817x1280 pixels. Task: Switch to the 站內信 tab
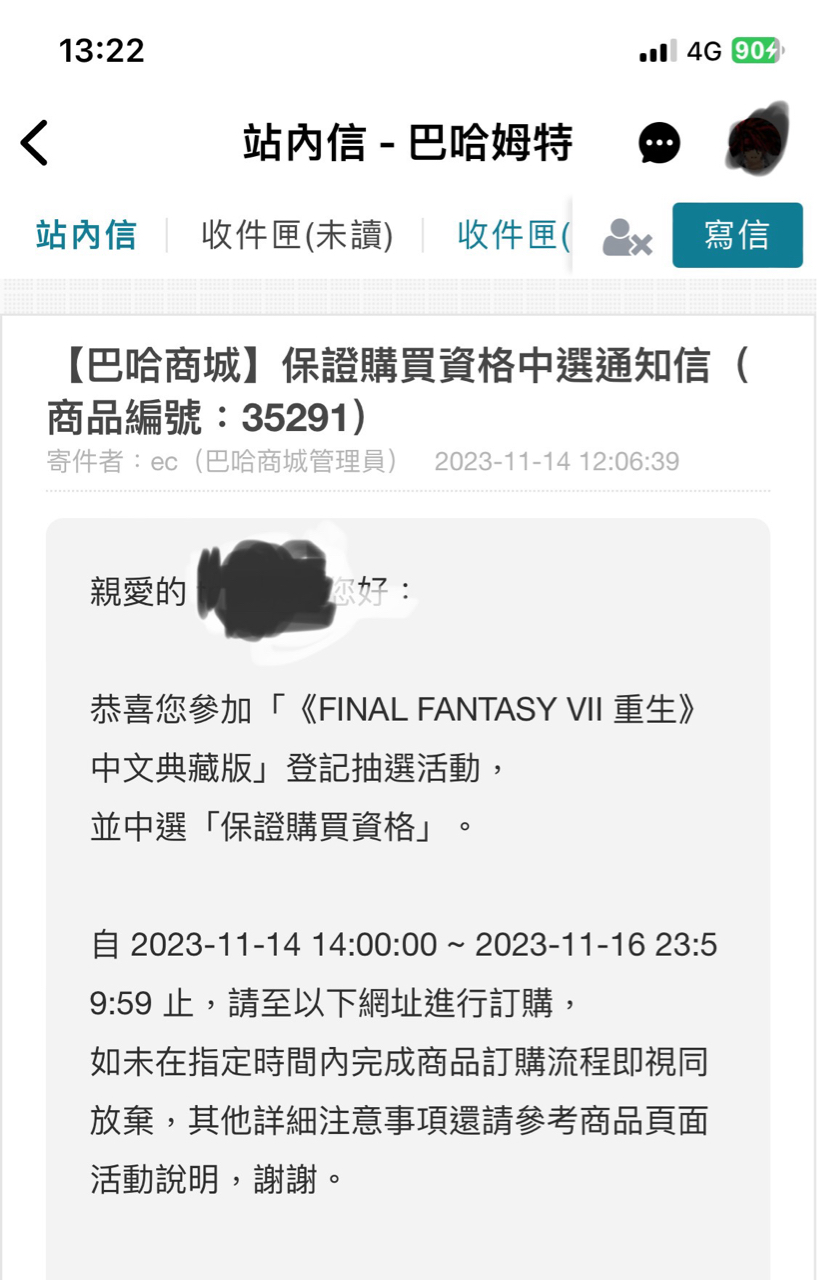pos(86,235)
